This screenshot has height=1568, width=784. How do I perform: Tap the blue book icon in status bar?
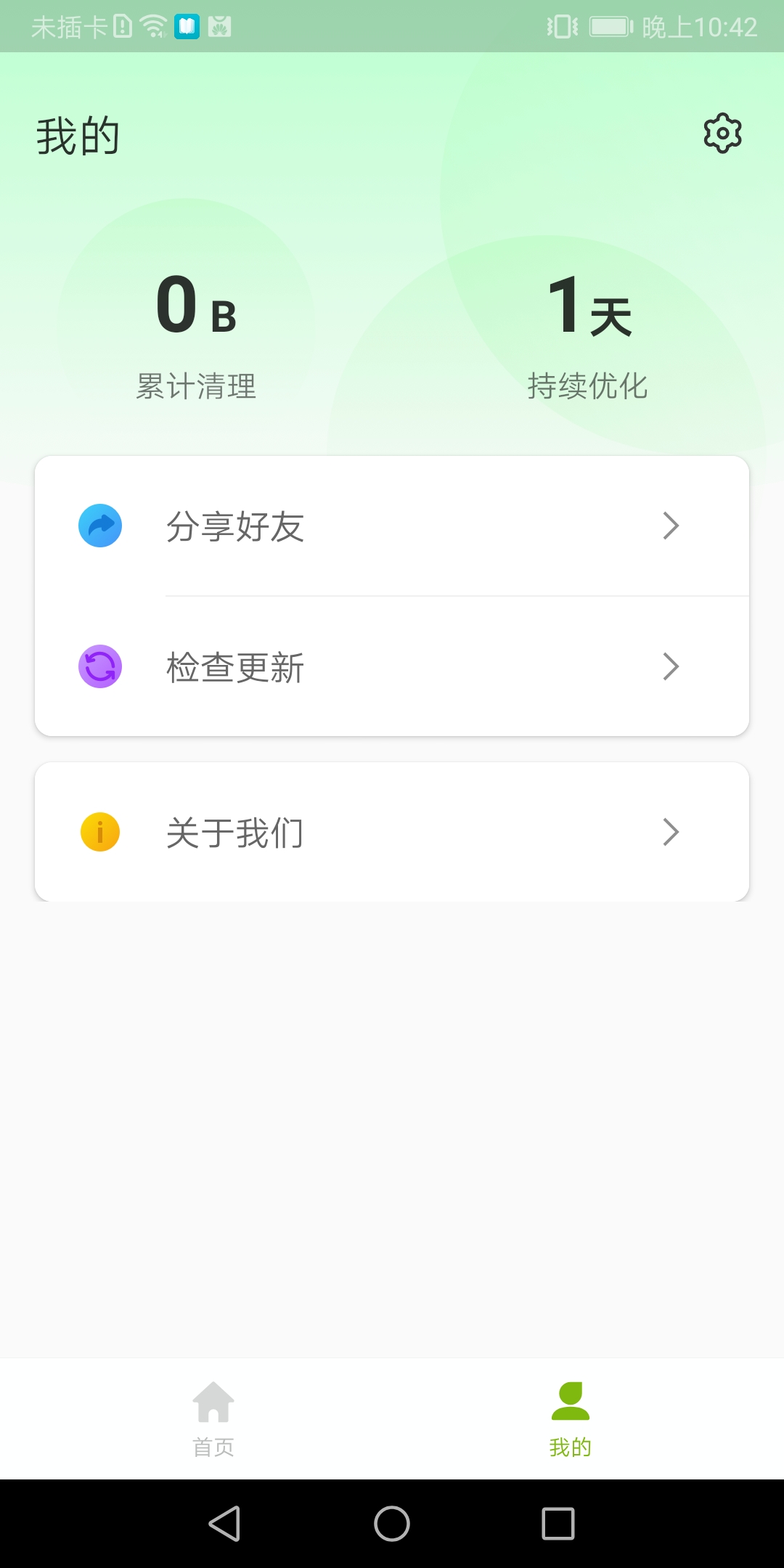pyautogui.click(x=187, y=25)
